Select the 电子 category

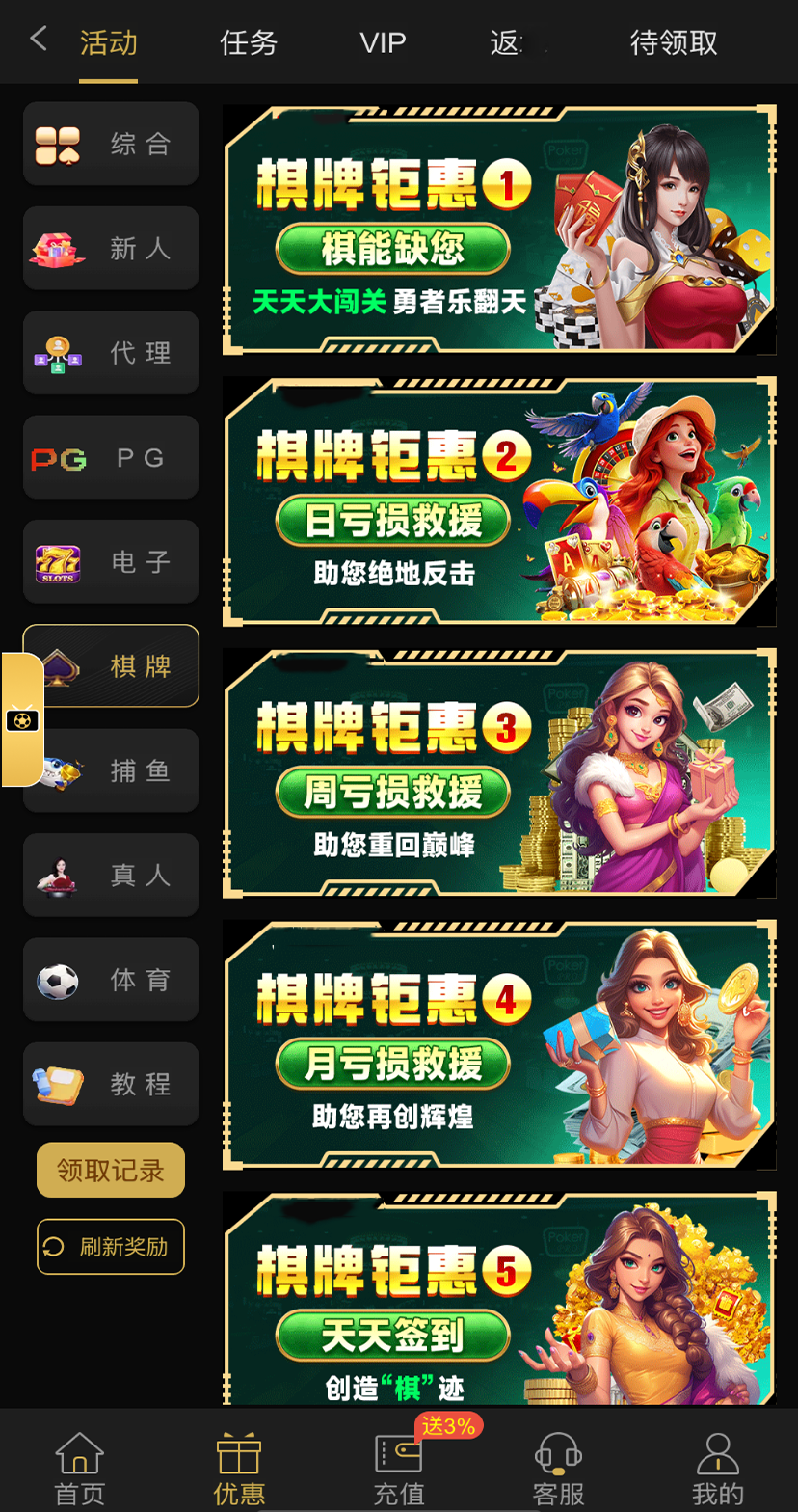[111, 561]
